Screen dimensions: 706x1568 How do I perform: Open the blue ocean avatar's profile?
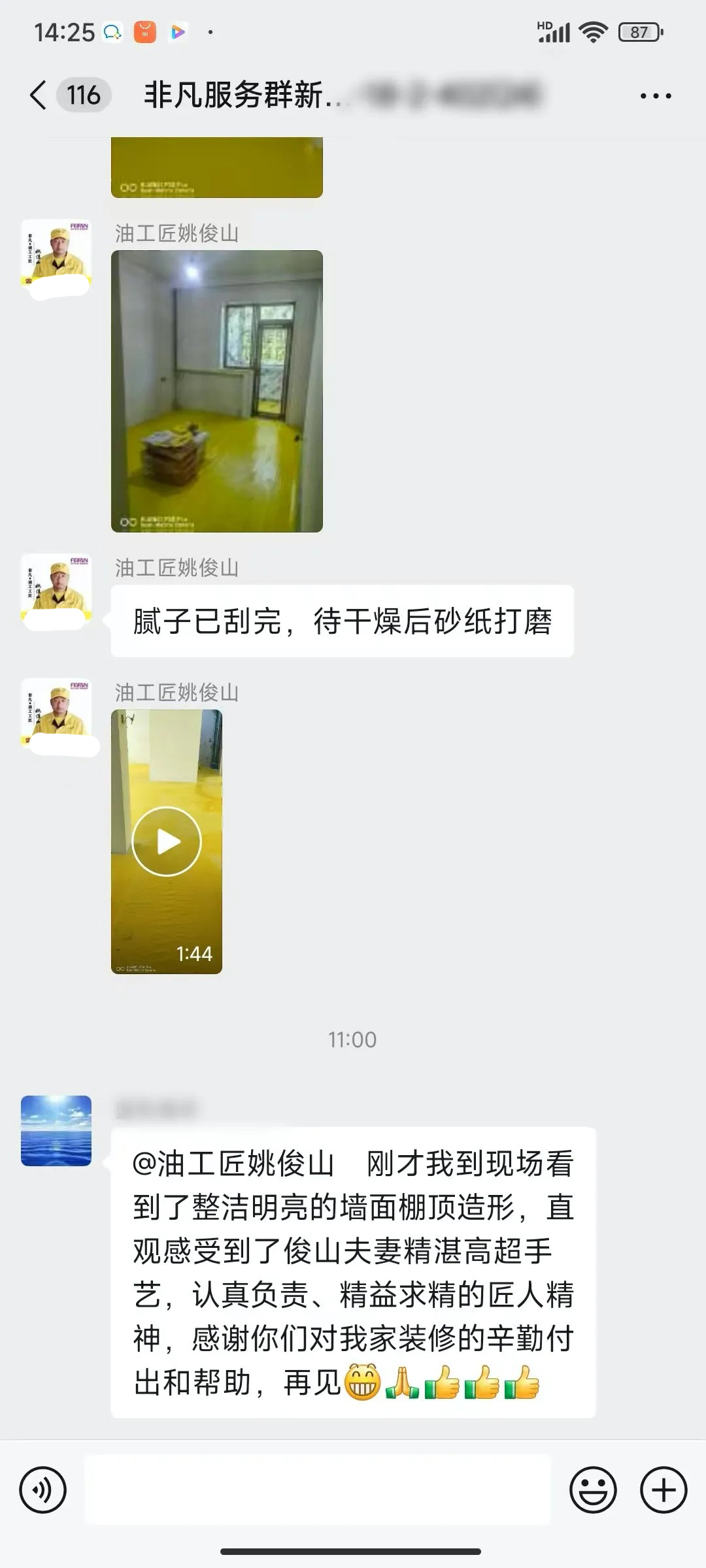(x=56, y=1131)
